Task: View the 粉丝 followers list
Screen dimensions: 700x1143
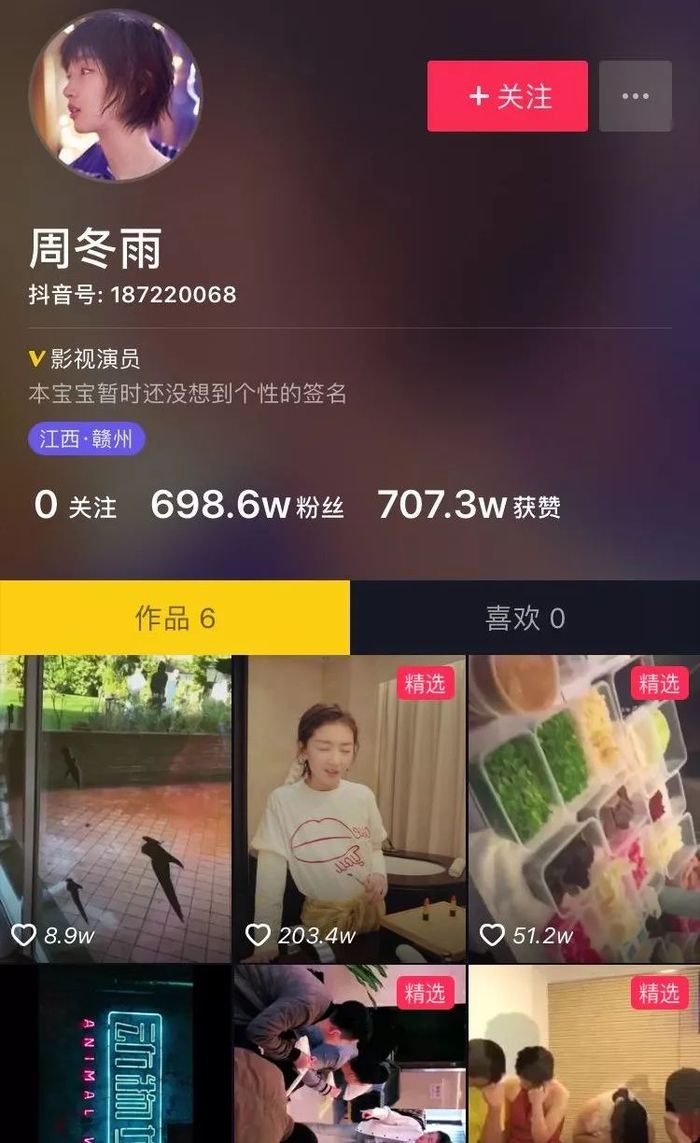Action: pyautogui.click(x=248, y=506)
